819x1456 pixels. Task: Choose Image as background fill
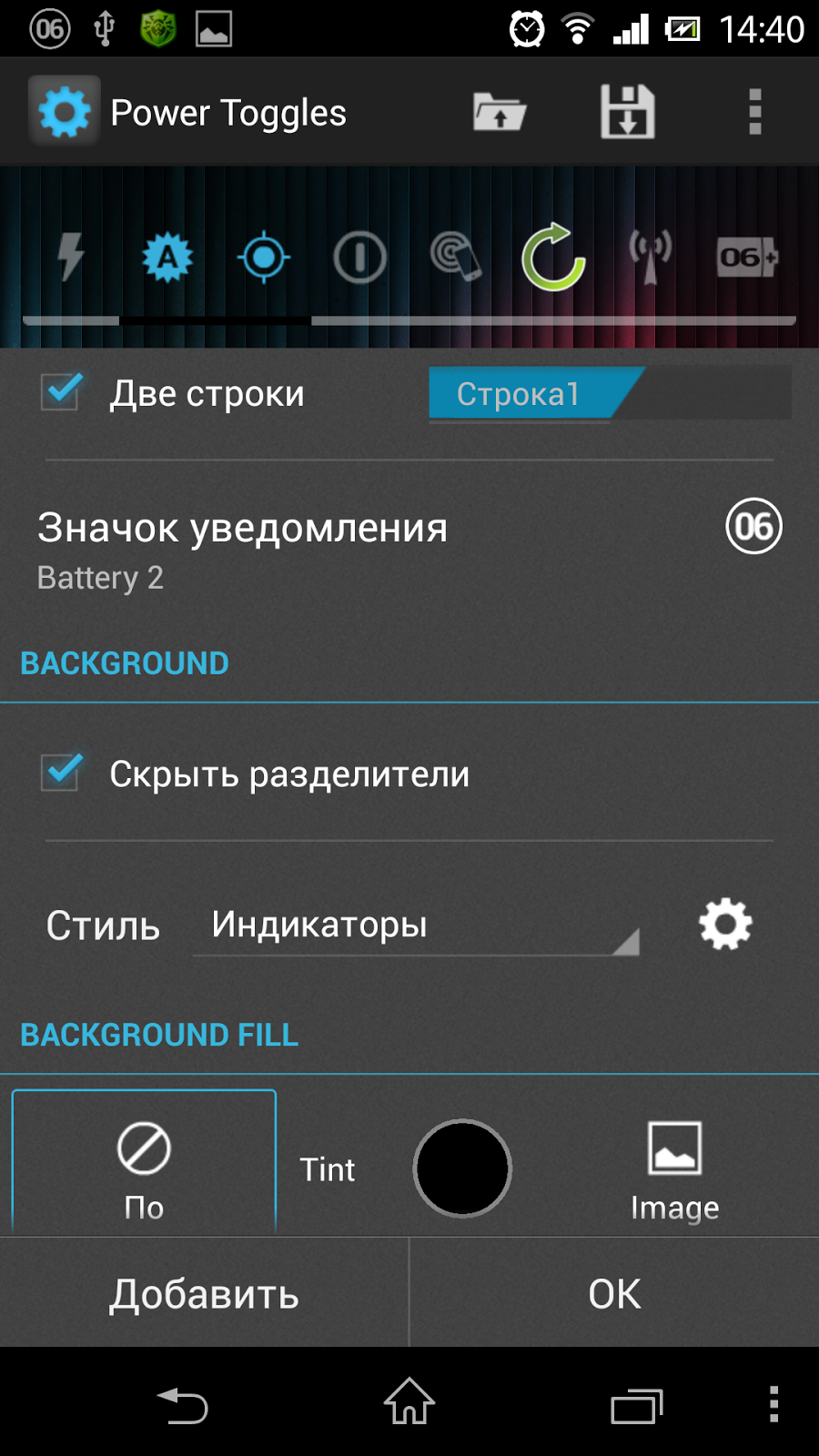(674, 1169)
